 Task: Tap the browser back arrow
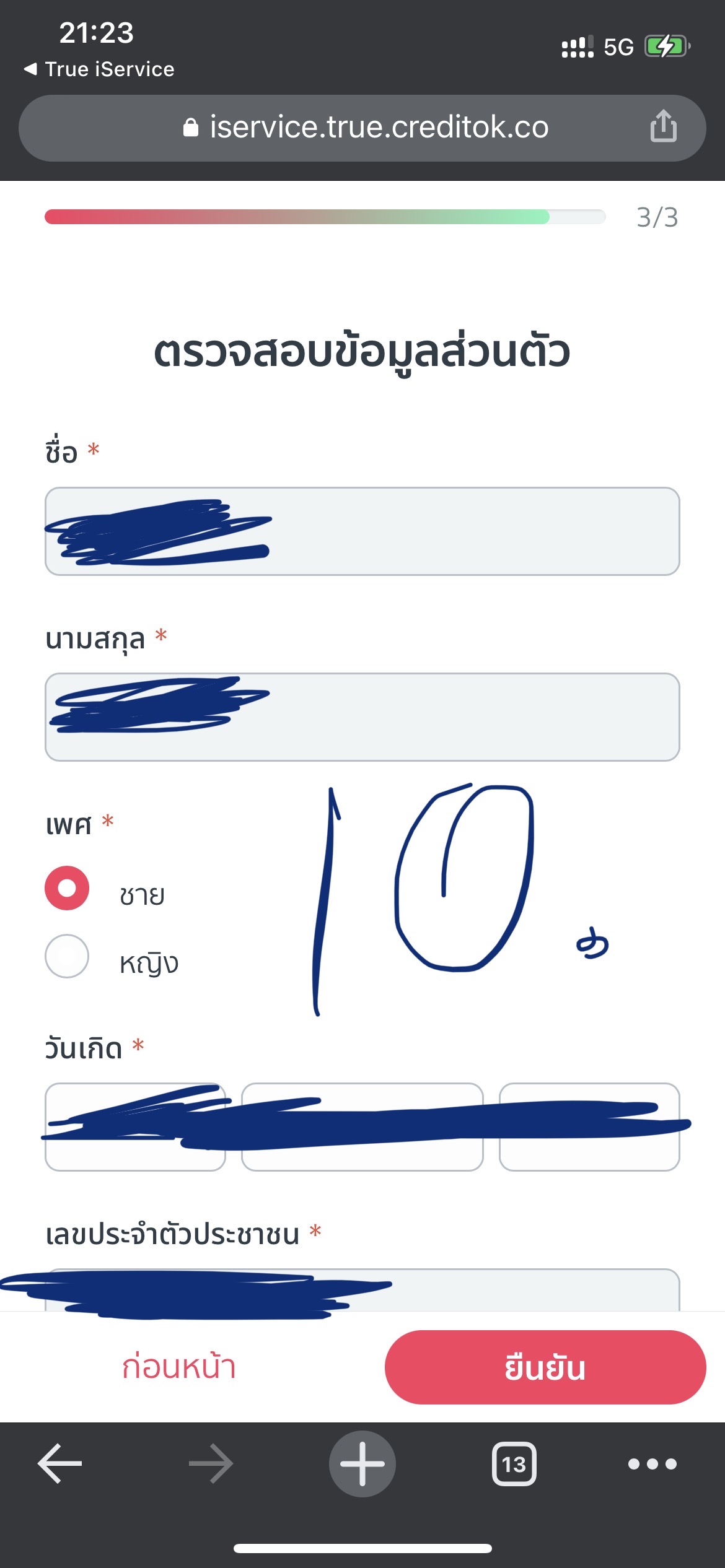coord(59,1463)
